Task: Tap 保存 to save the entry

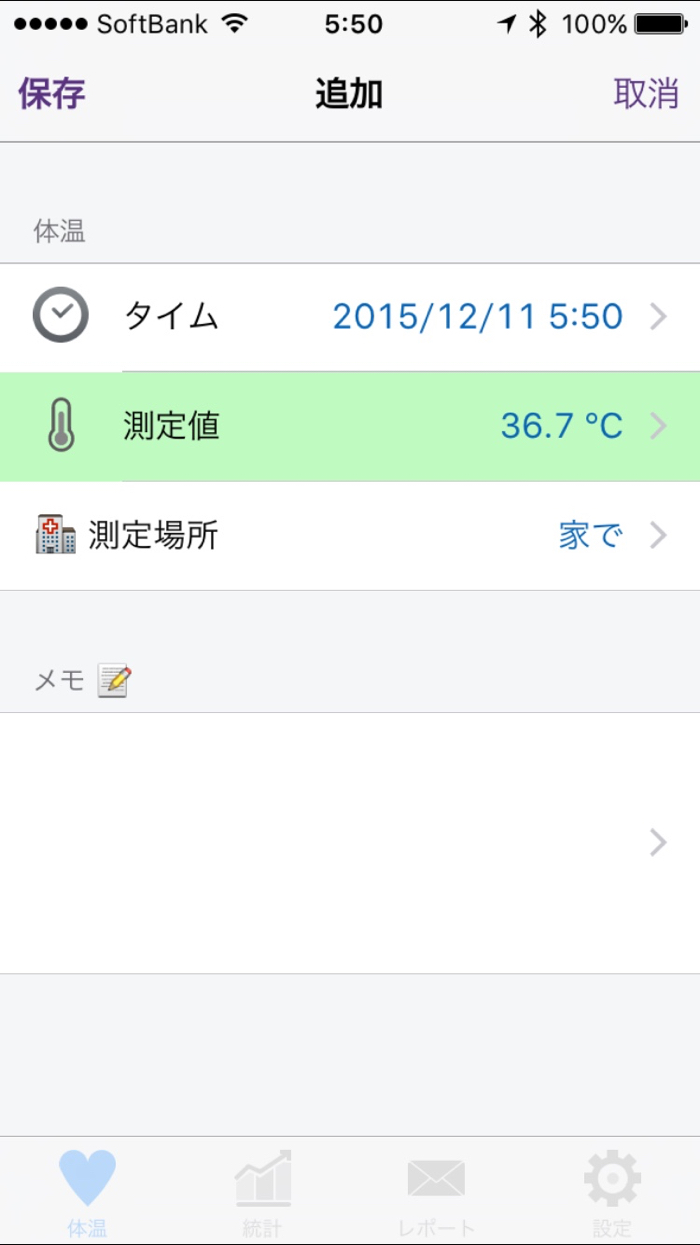Action: (x=52, y=94)
